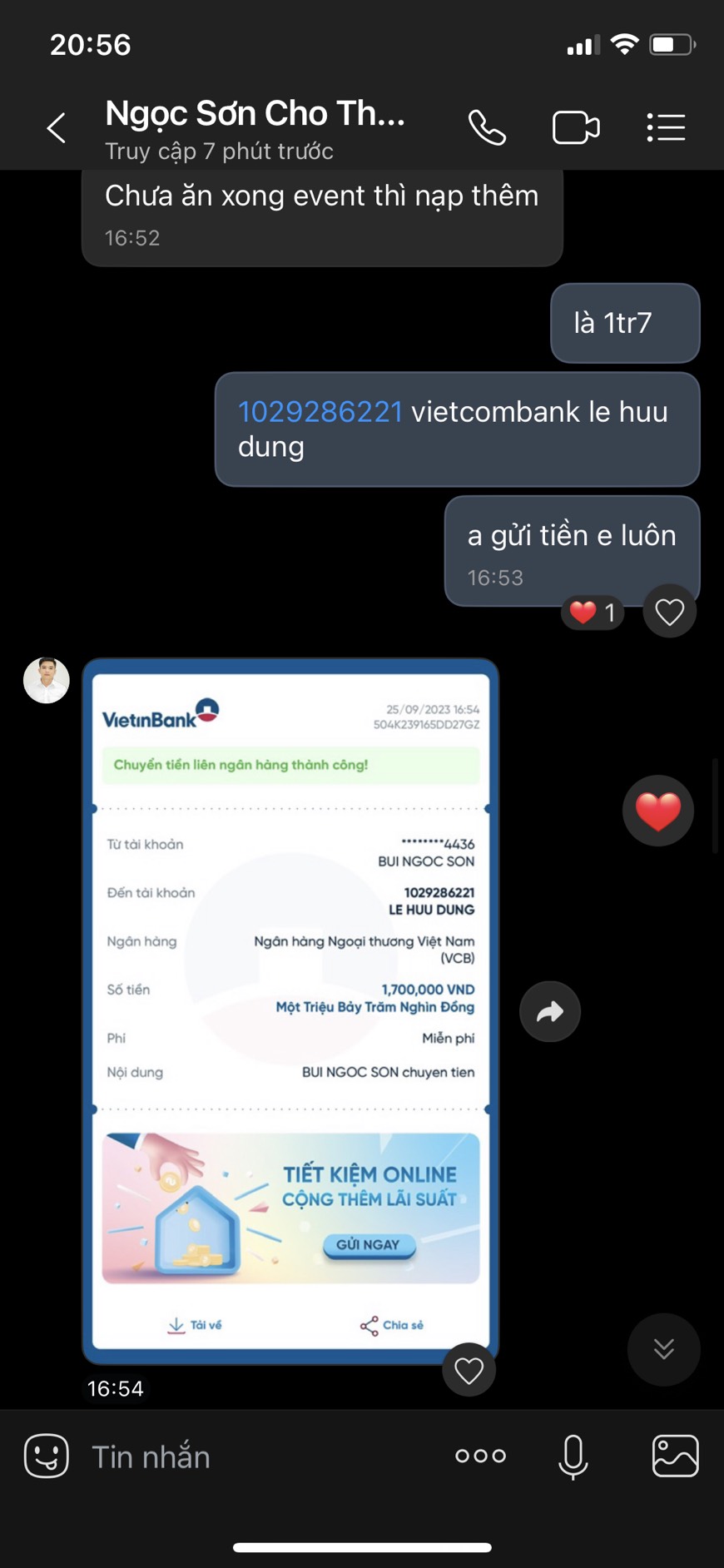Record a voice message
The width and height of the screenshot is (724, 1568).
(573, 1456)
